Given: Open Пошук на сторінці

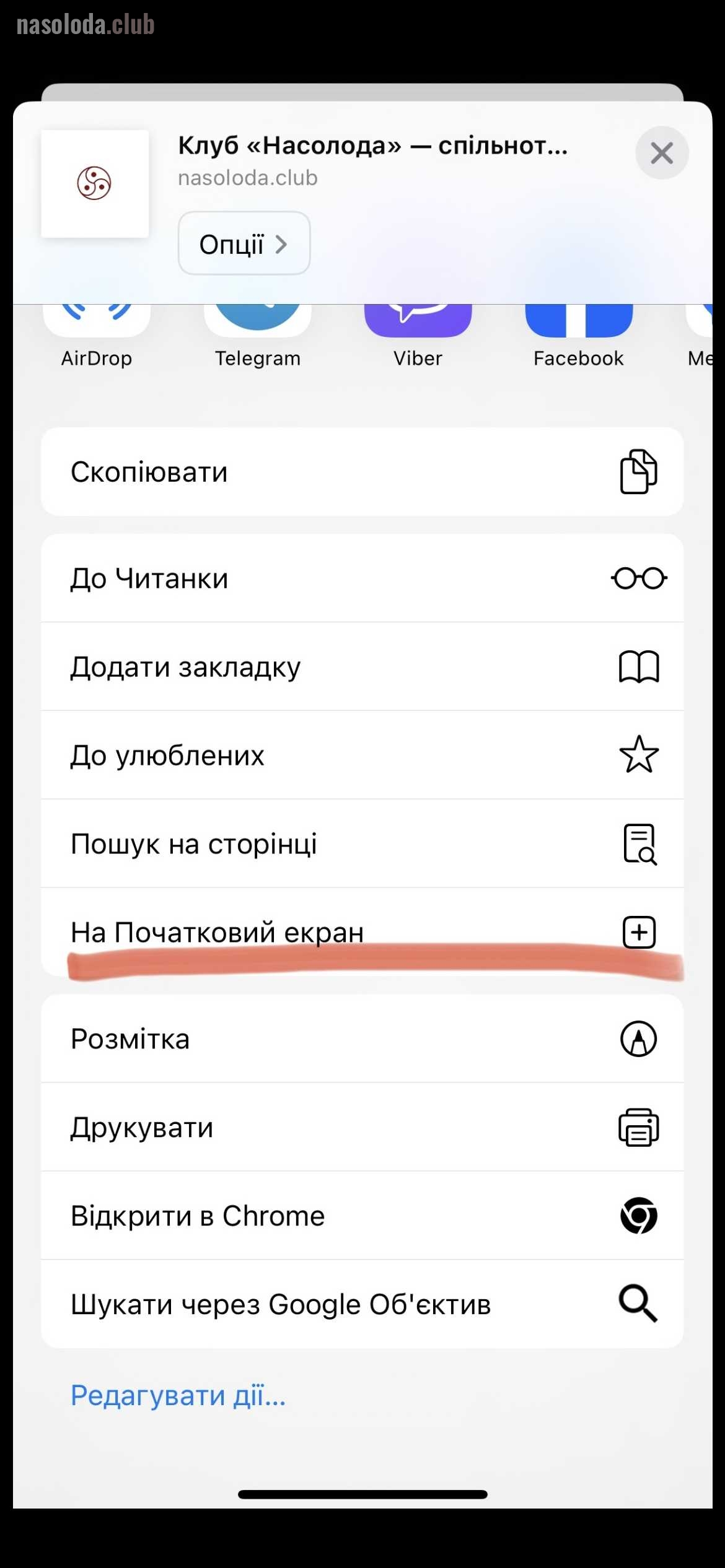Looking at the screenshot, I should point(362,844).
